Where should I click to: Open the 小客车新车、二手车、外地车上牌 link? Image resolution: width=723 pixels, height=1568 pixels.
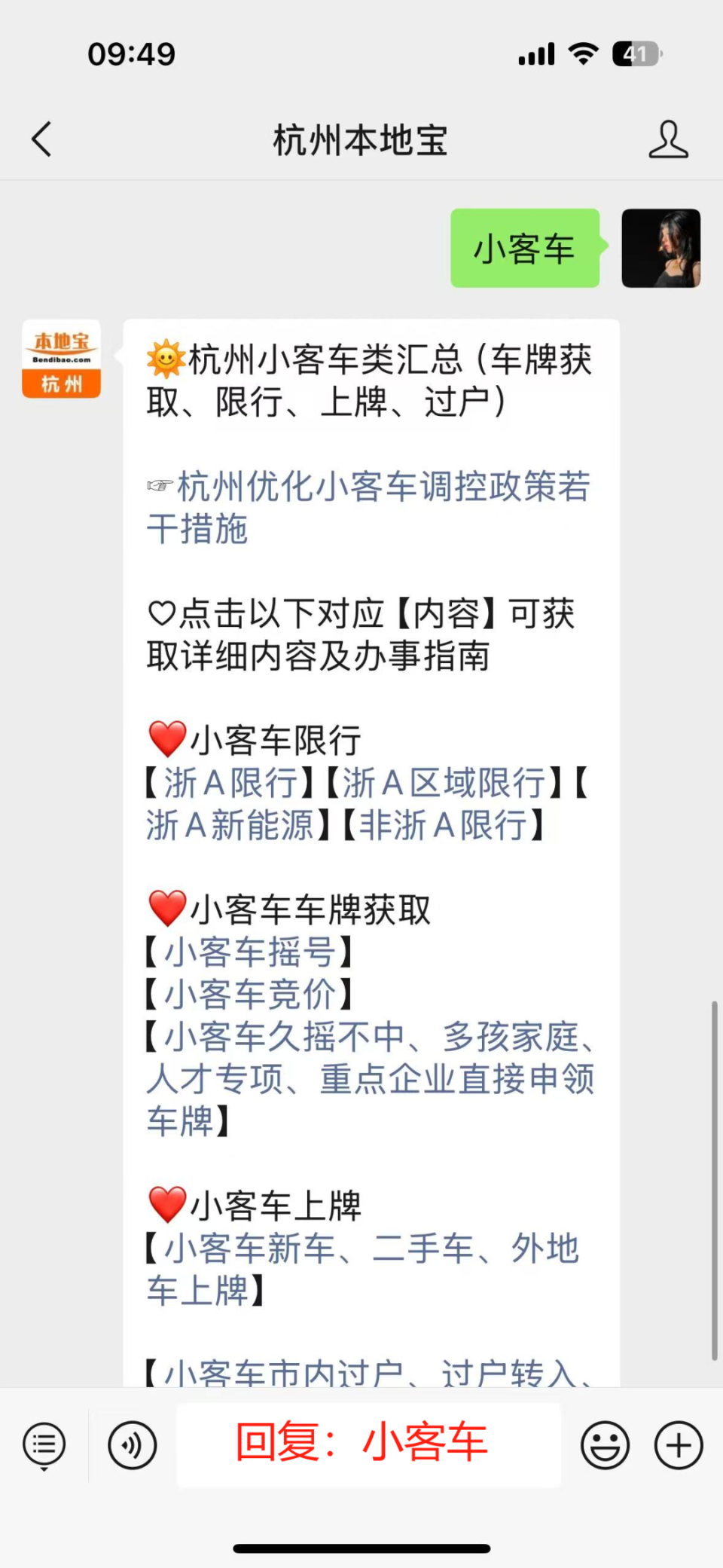point(363,1269)
